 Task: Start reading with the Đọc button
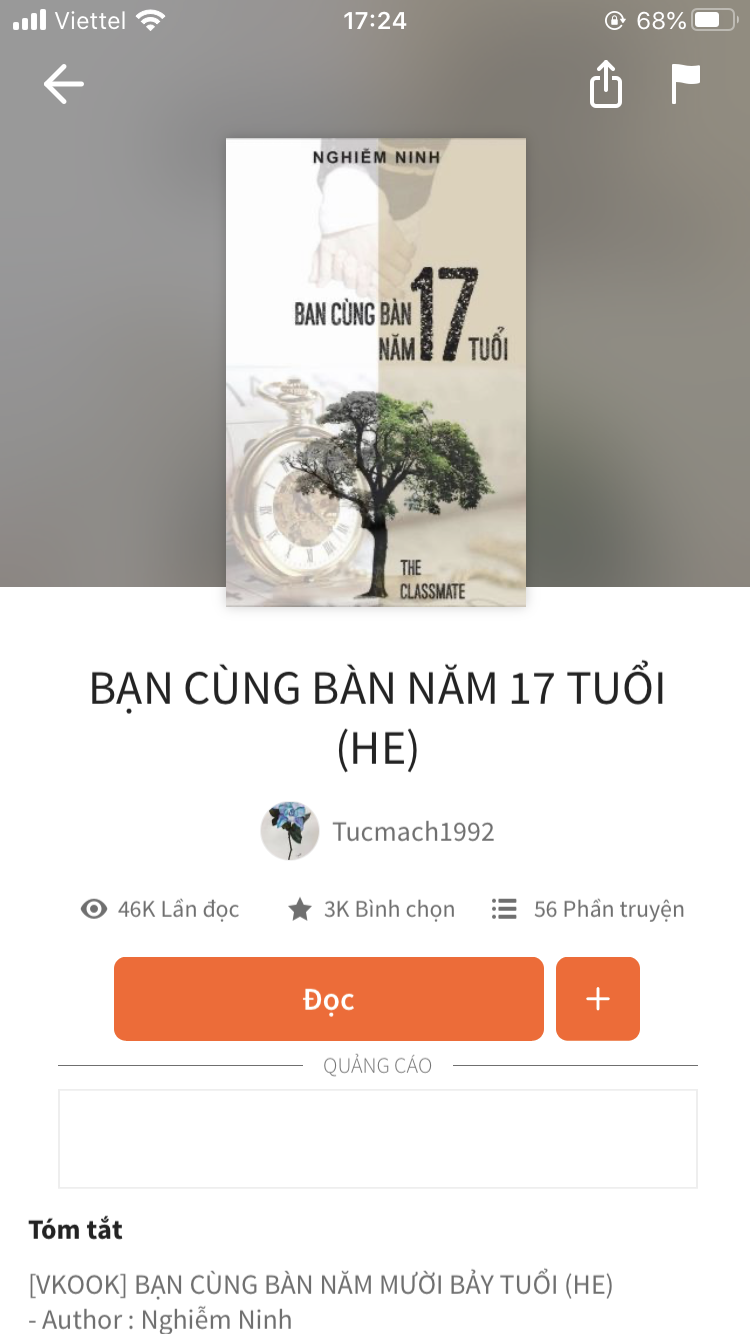[329, 999]
